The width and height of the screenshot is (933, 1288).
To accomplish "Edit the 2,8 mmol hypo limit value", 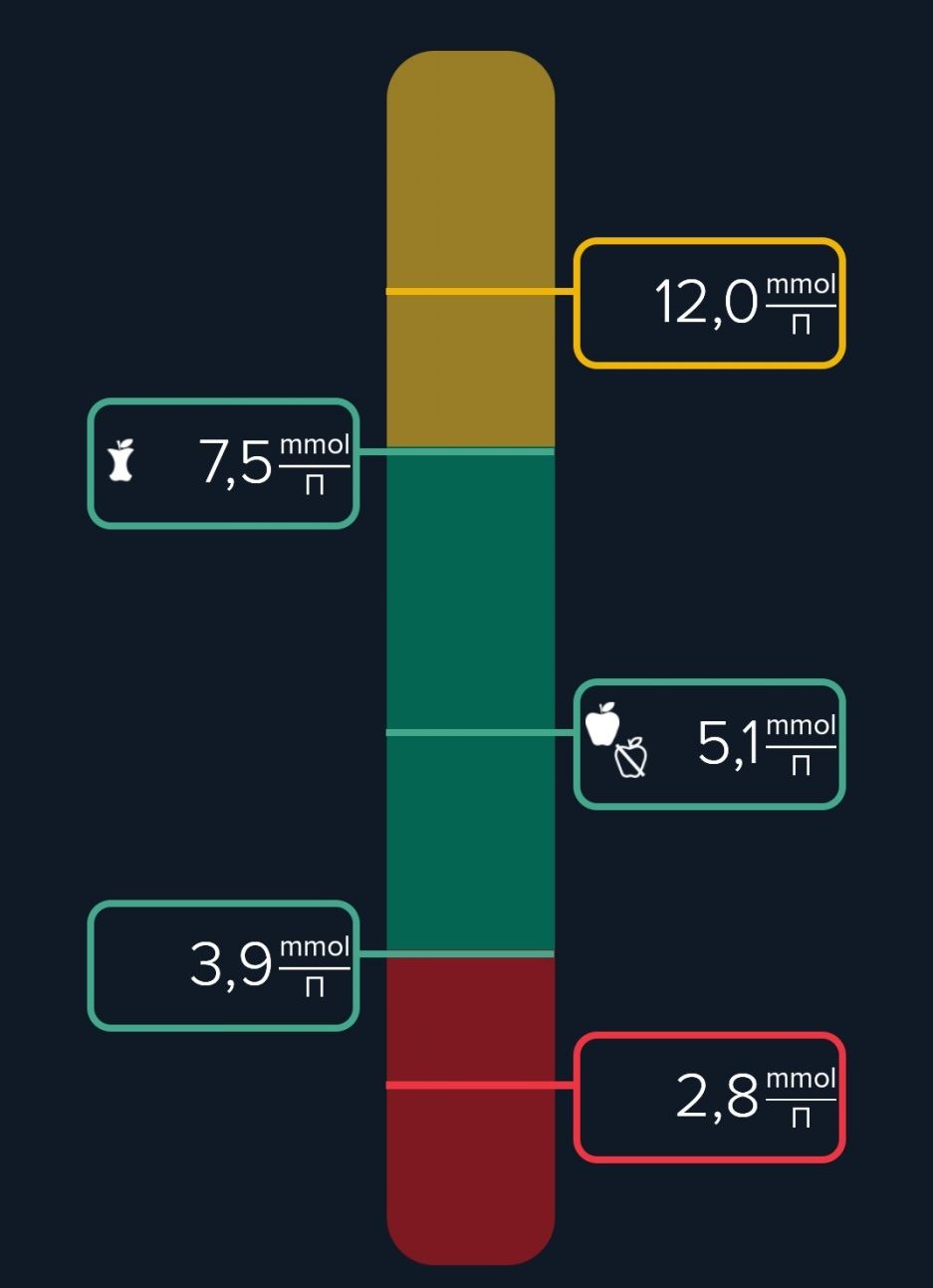I will [x=709, y=1098].
